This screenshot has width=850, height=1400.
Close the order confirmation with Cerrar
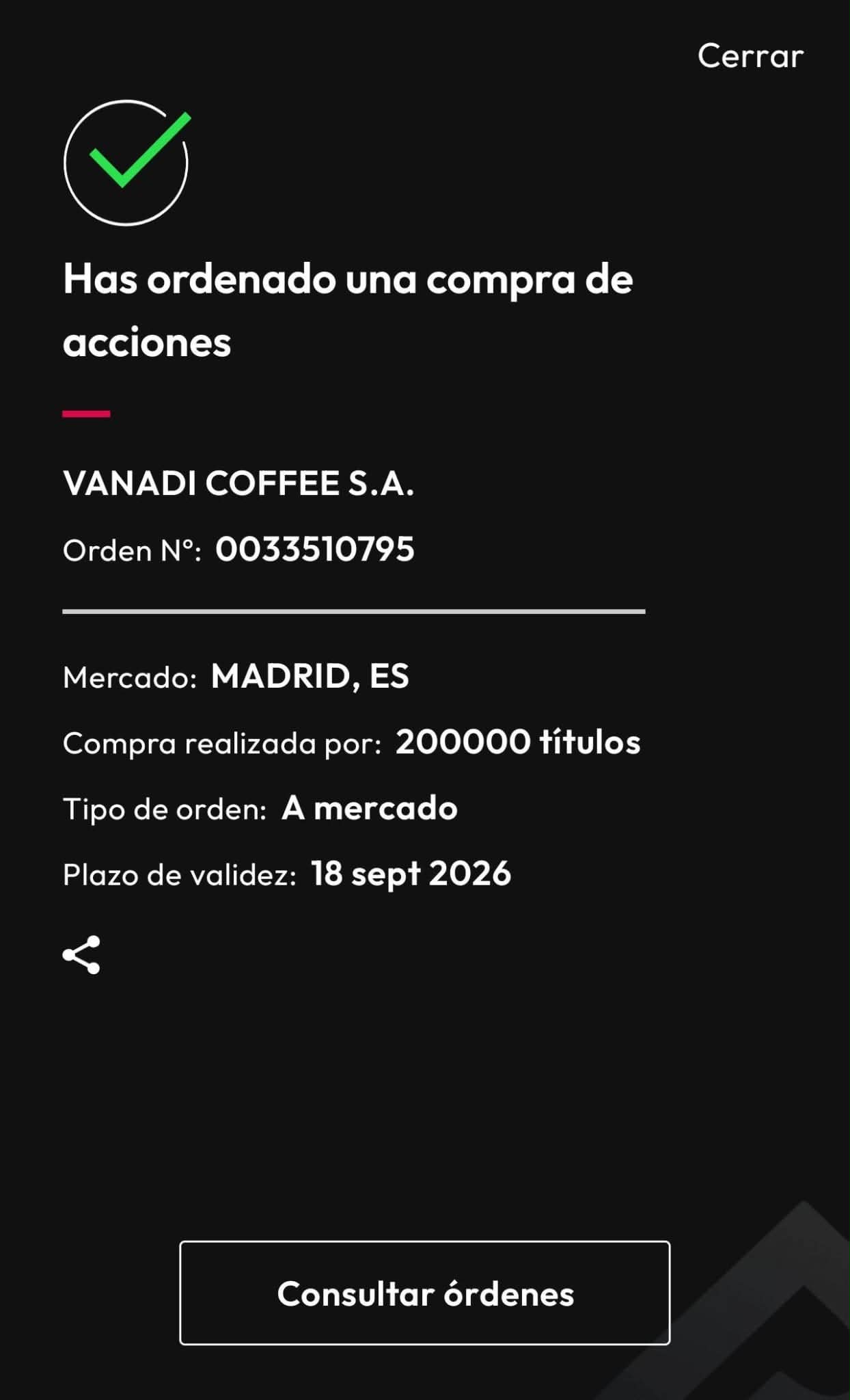pyautogui.click(x=750, y=56)
